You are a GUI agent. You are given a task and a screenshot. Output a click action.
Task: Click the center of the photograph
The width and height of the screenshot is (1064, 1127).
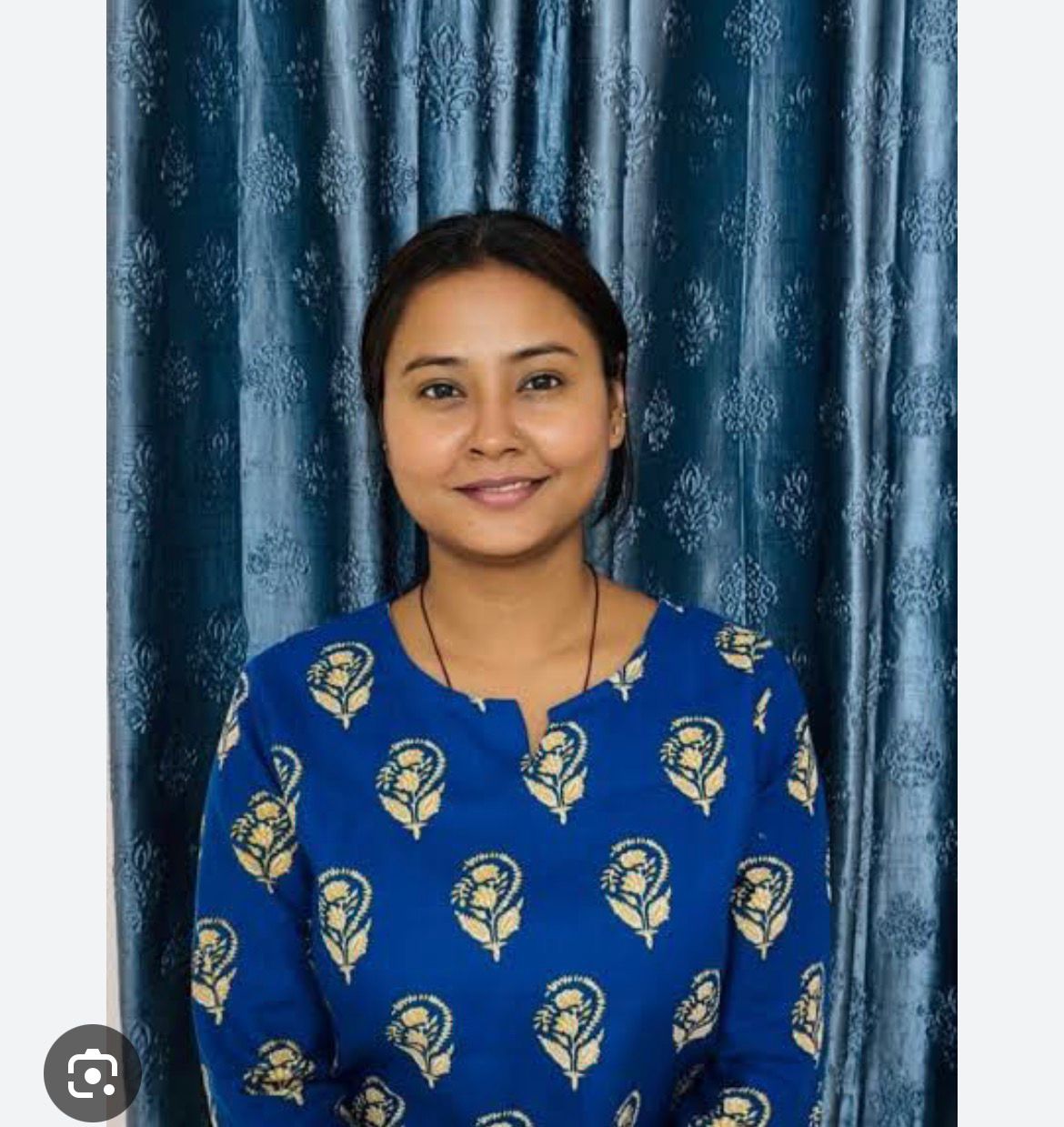[532, 564]
